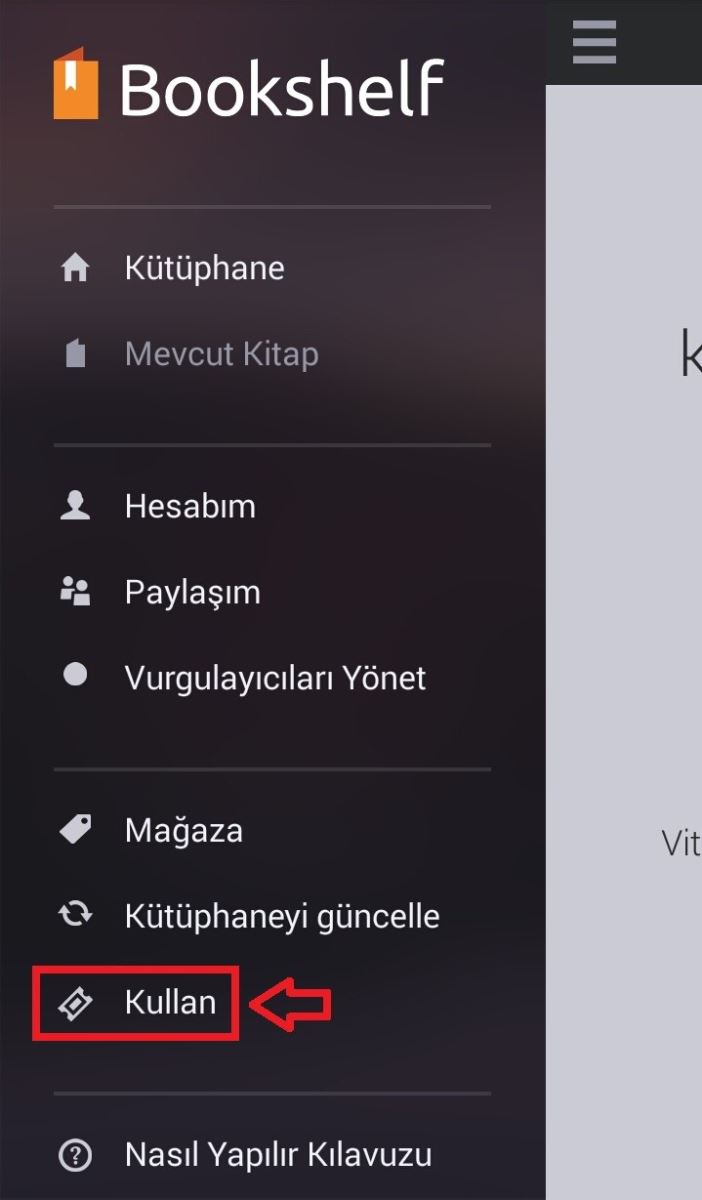Screen dimensions: 702x1200
Task: Tap Kütüphaneyi güncelle to refresh library
Action: [282, 916]
